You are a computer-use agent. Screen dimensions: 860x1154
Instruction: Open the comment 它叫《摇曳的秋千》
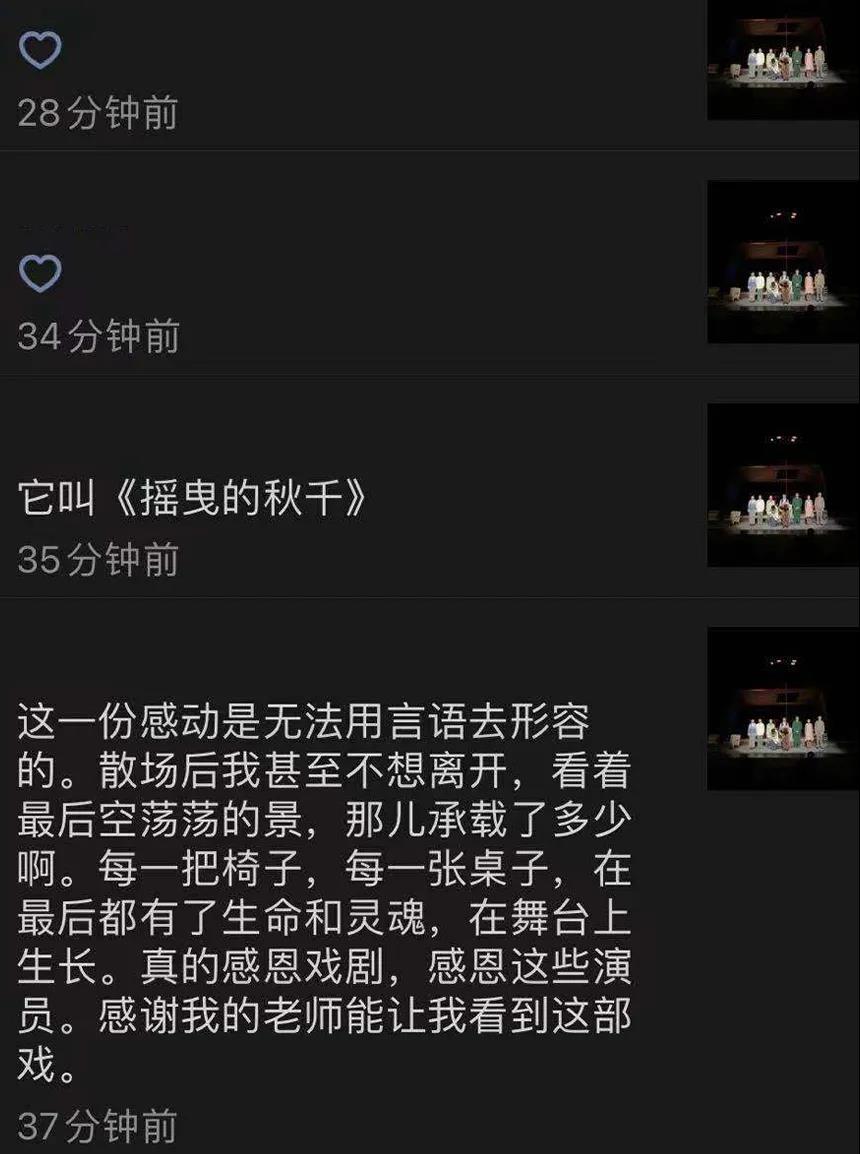pos(192,498)
